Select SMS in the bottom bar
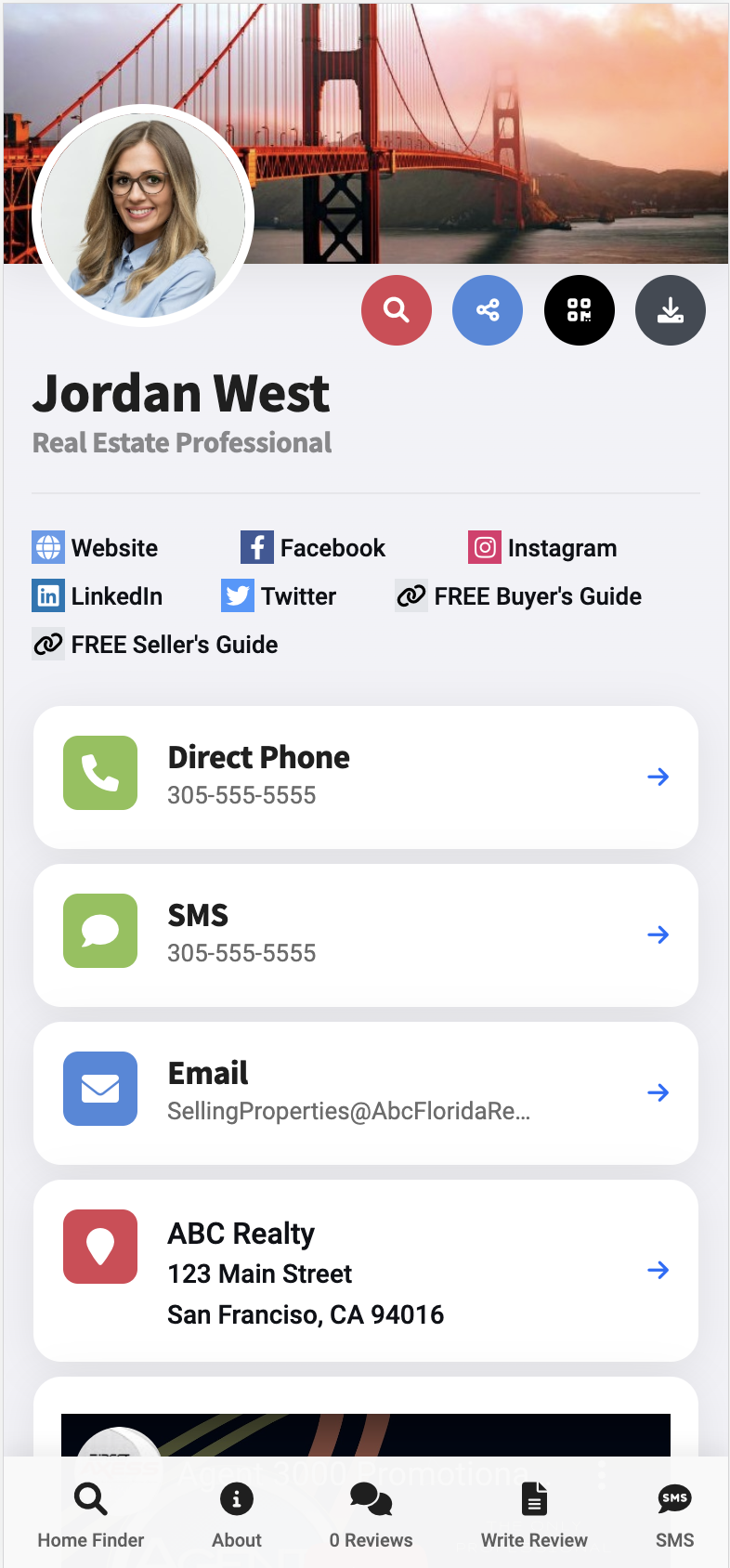The width and height of the screenshot is (730, 1568). click(x=675, y=1515)
